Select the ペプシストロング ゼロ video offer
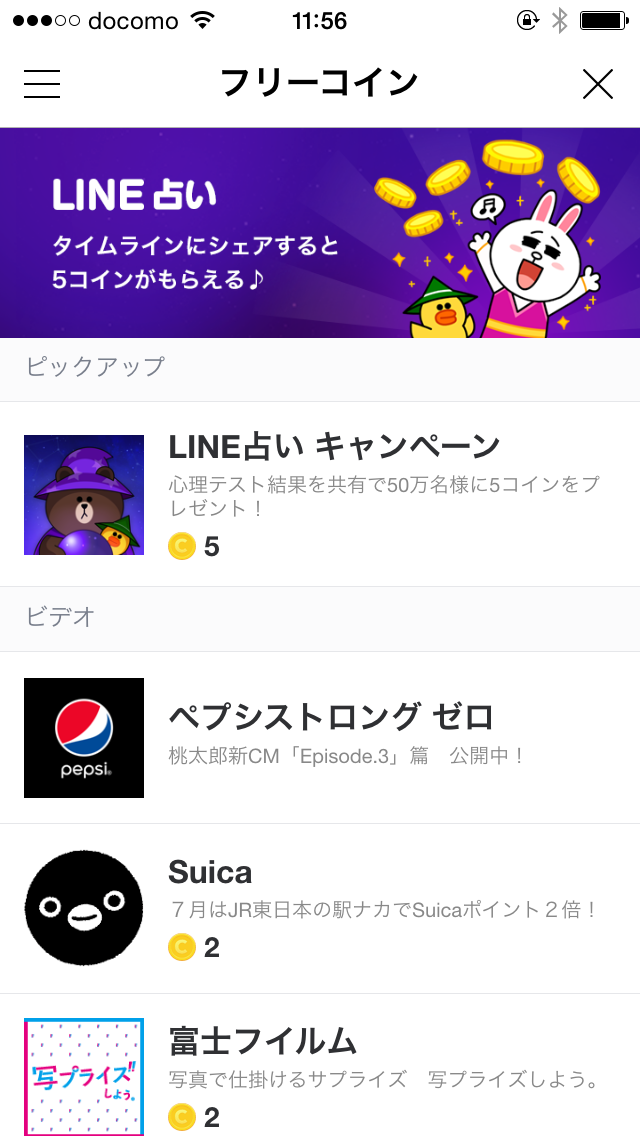Image resolution: width=640 pixels, height=1136 pixels. pos(320,737)
